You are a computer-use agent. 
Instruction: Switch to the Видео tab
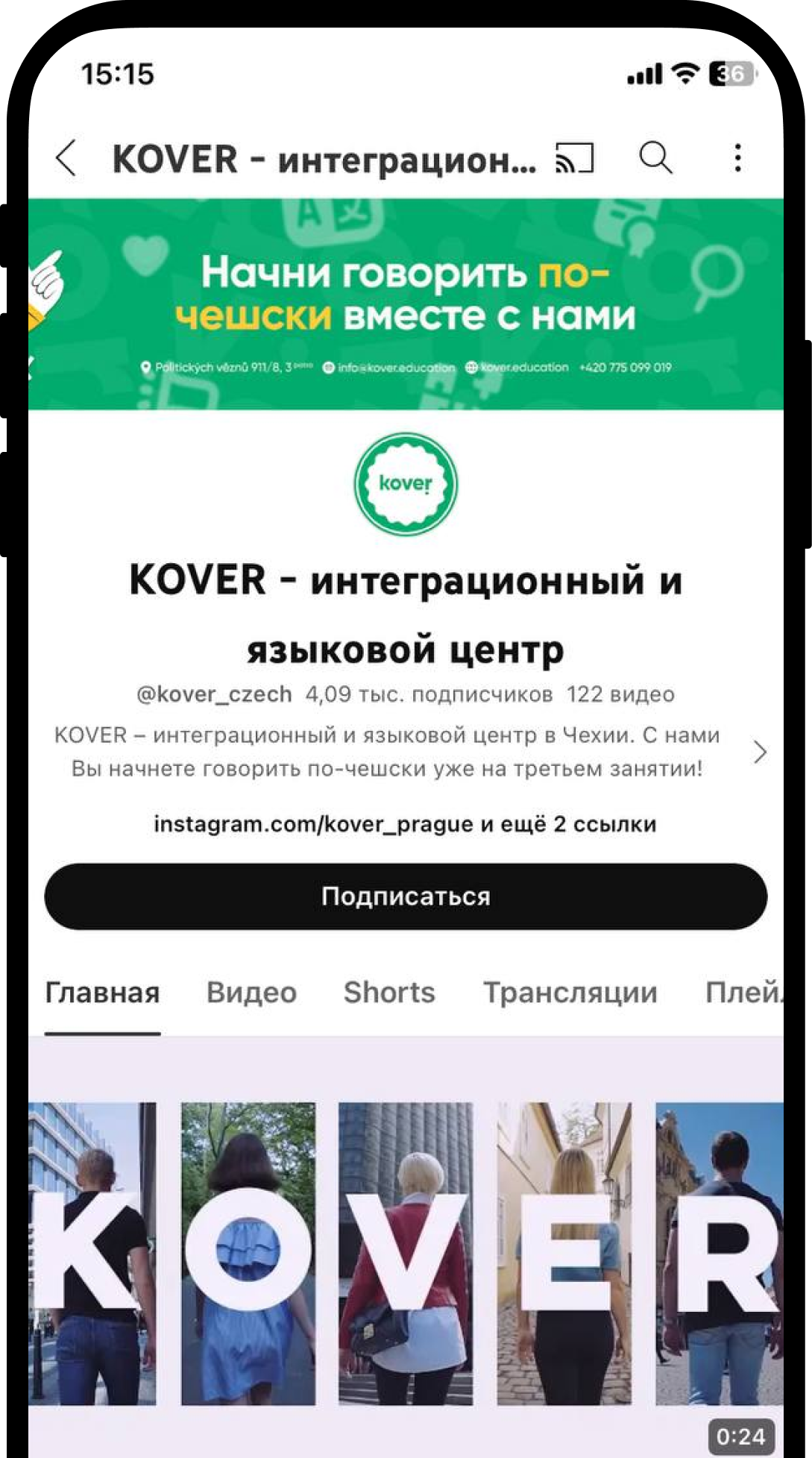[251, 993]
